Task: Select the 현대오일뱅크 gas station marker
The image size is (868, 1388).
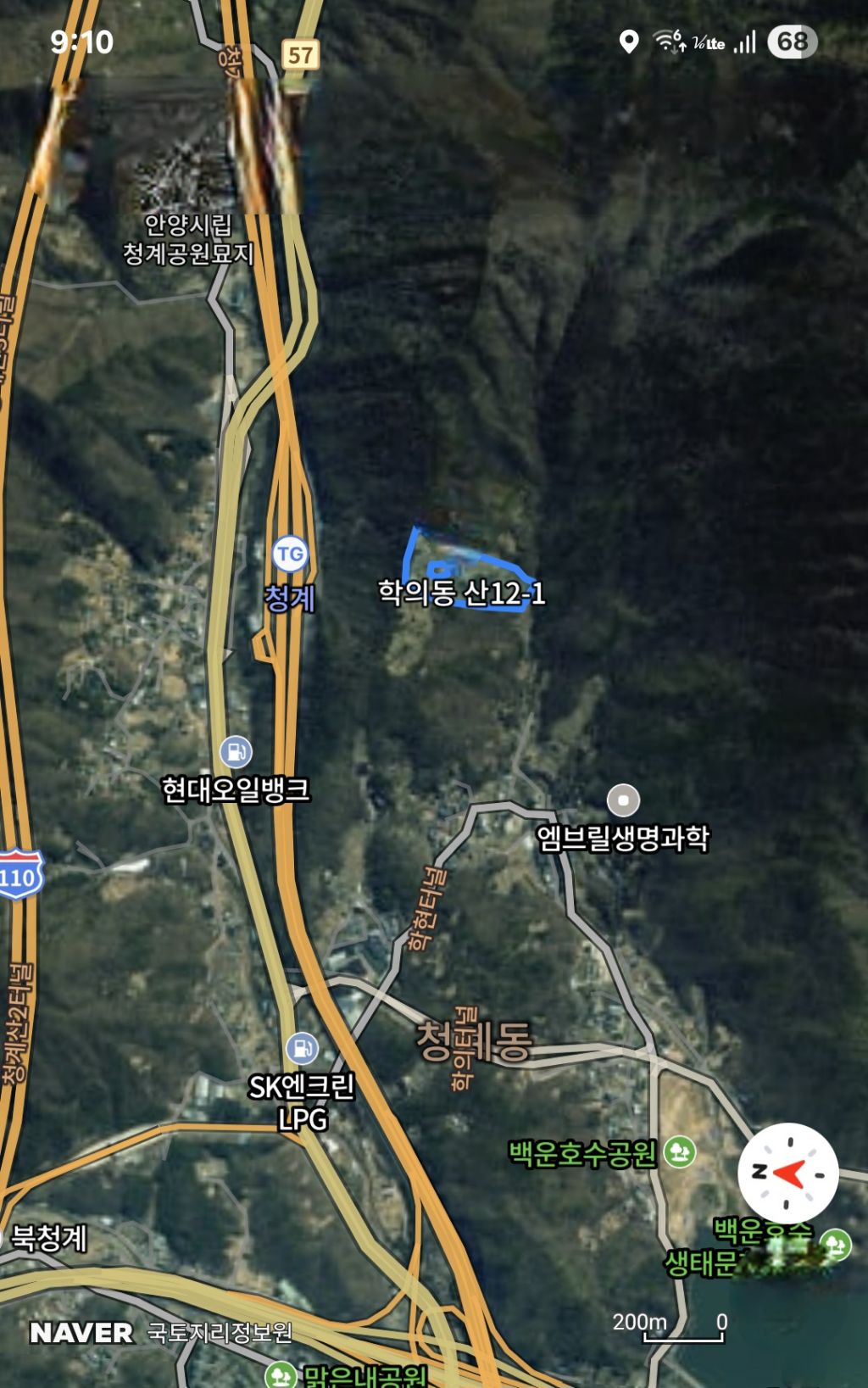Action: [x=236, y=752]
